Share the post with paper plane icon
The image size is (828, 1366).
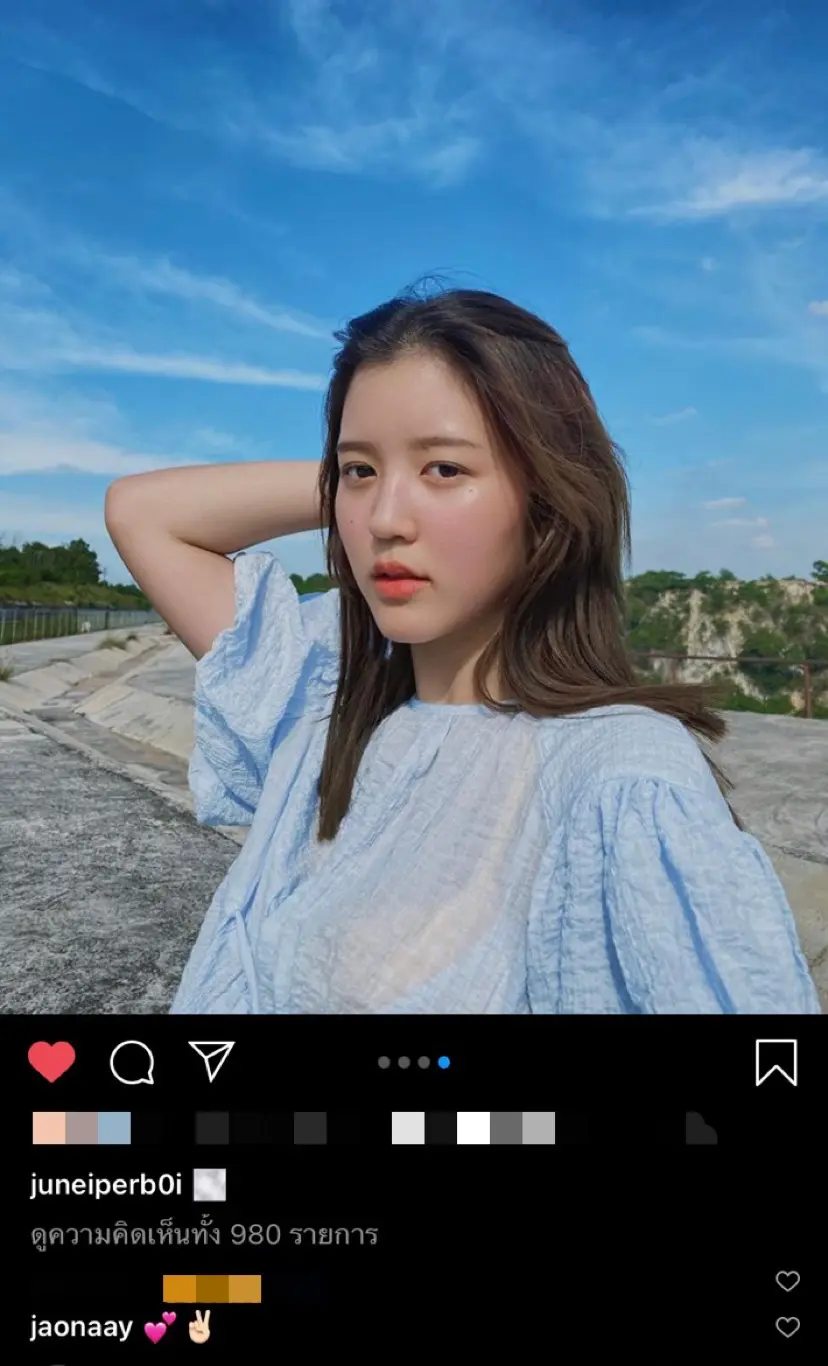211,1061
